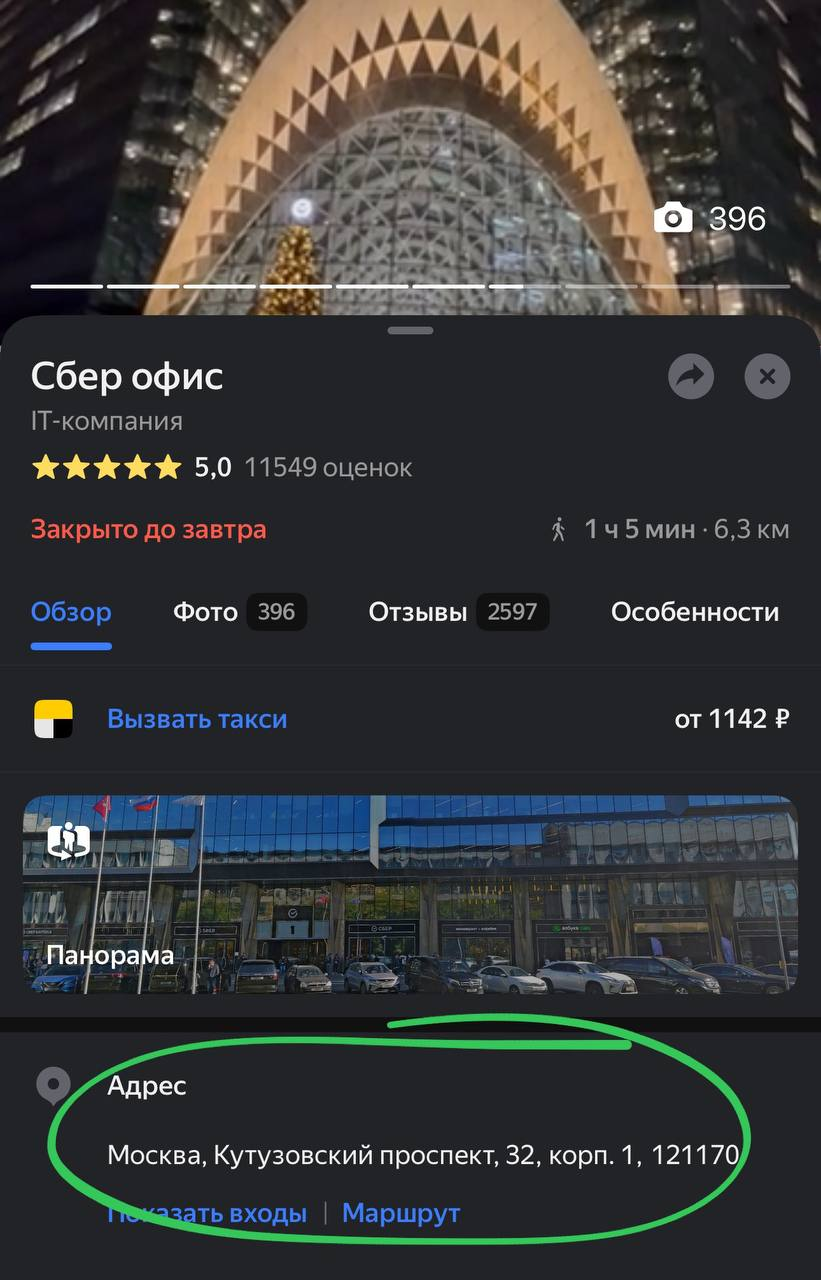
Task: Close the Сбер офис place card
Action: pyautogui.click(x=767, y=377)
